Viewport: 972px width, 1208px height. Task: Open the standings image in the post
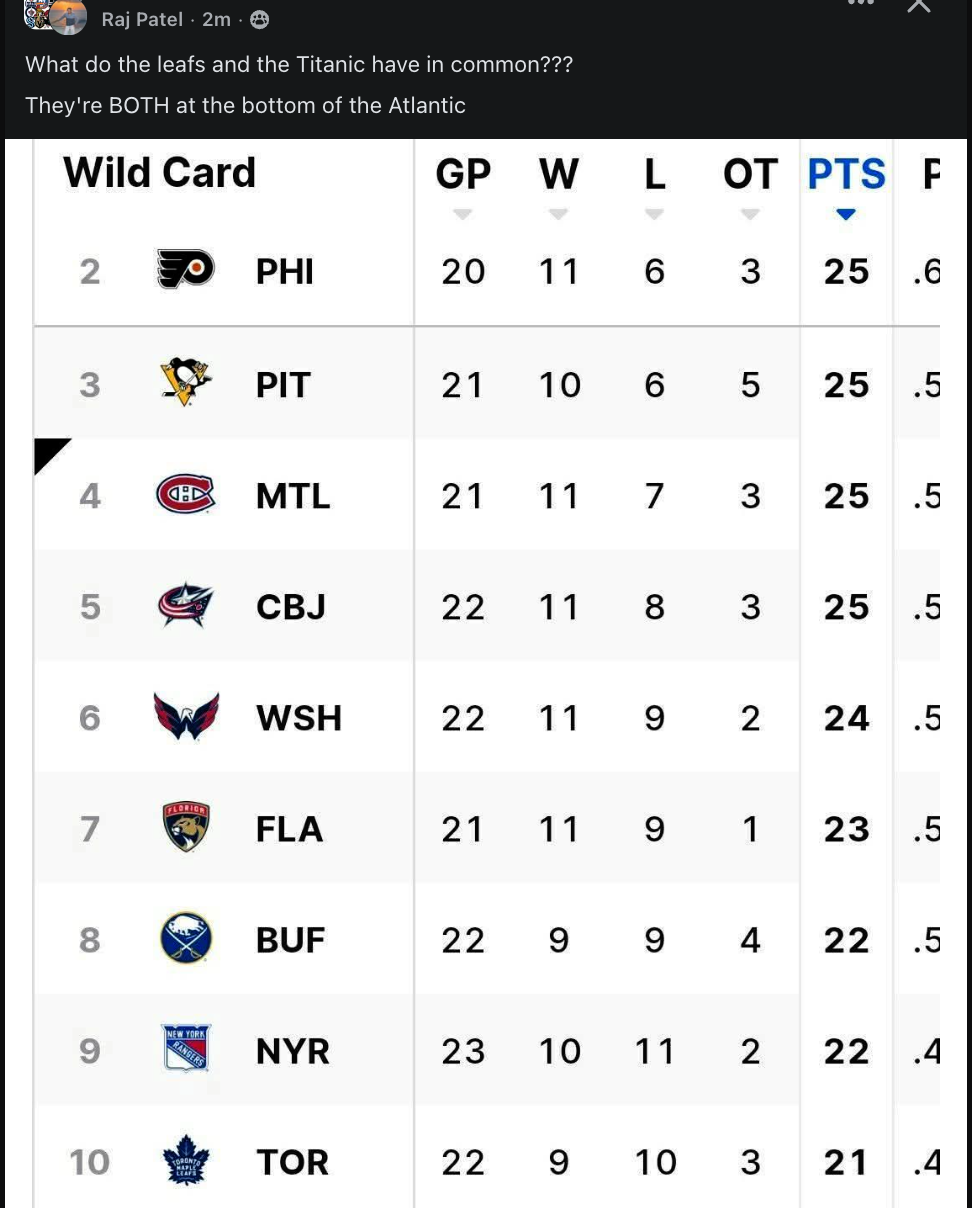pos(486,670)
